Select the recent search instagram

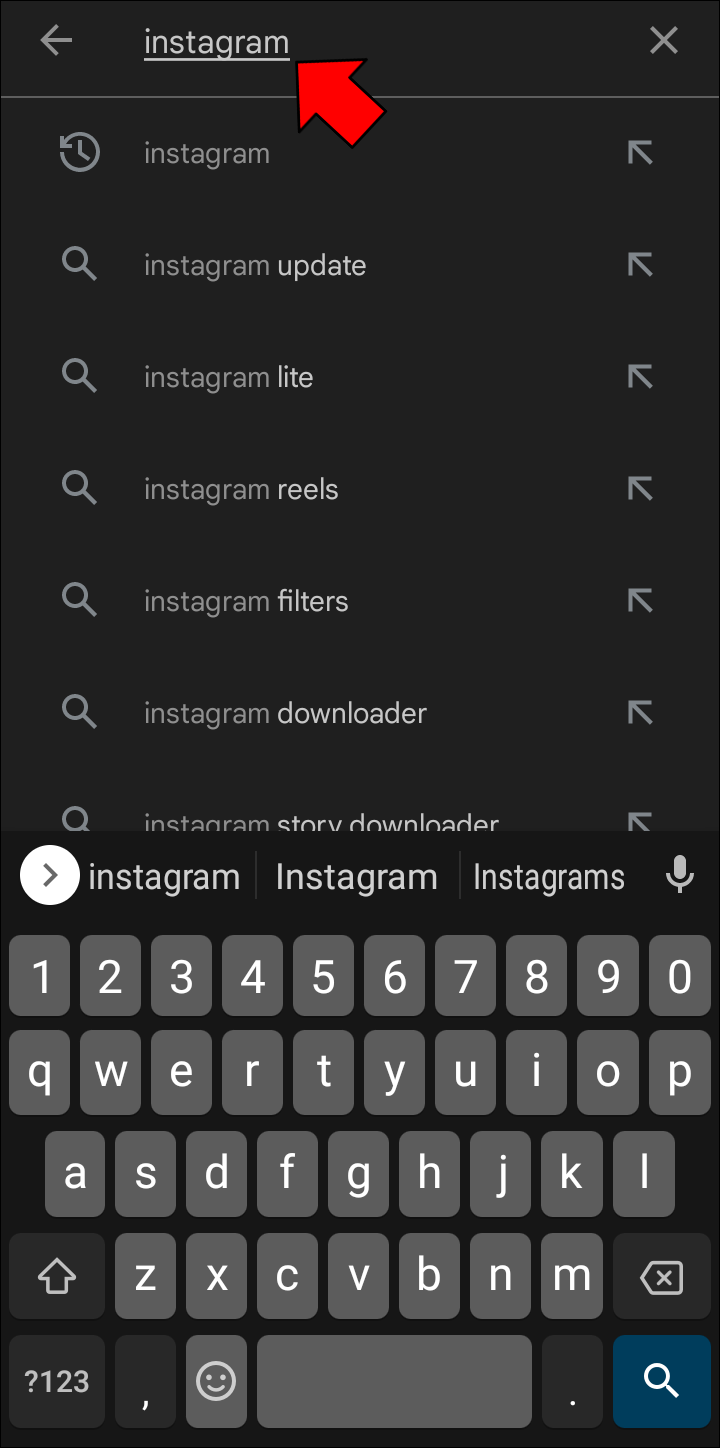207,154
